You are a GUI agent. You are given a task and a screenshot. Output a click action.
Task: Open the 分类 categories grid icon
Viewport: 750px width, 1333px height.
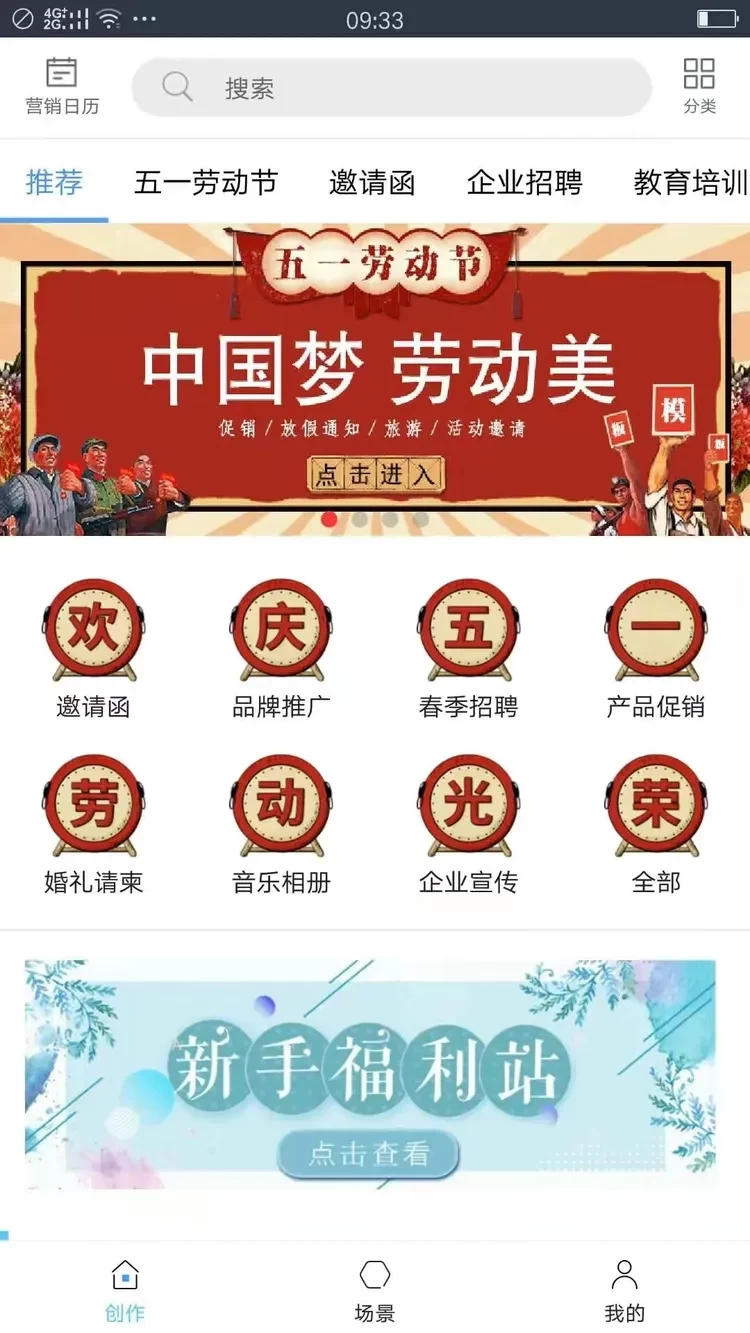pyautogui.click(x=700, y=85)
